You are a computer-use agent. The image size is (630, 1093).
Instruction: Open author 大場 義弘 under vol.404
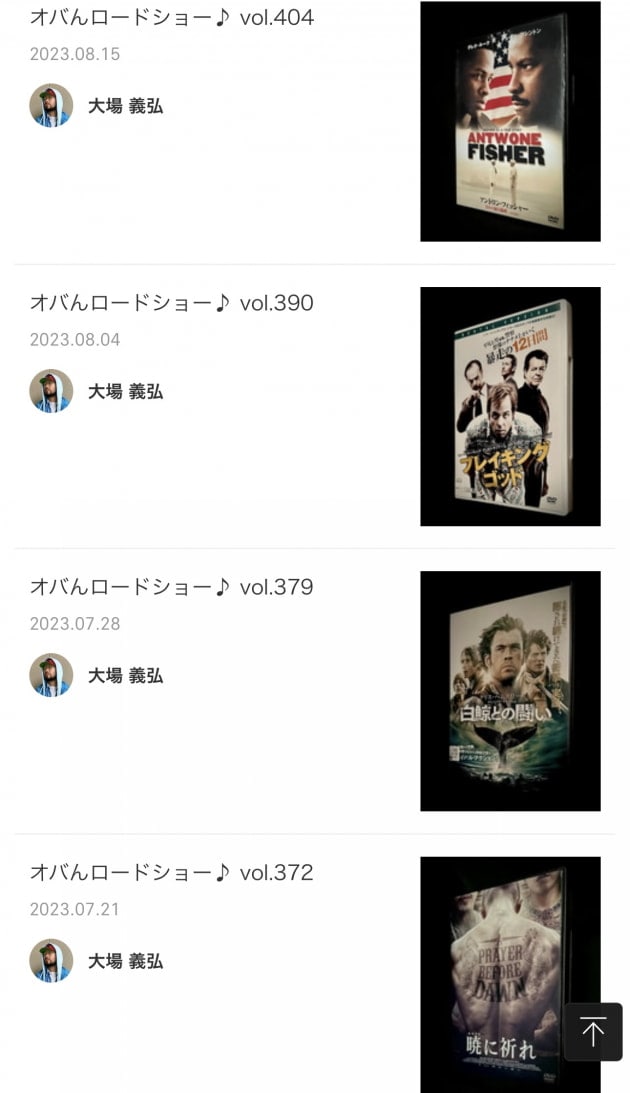pos(125,106)
